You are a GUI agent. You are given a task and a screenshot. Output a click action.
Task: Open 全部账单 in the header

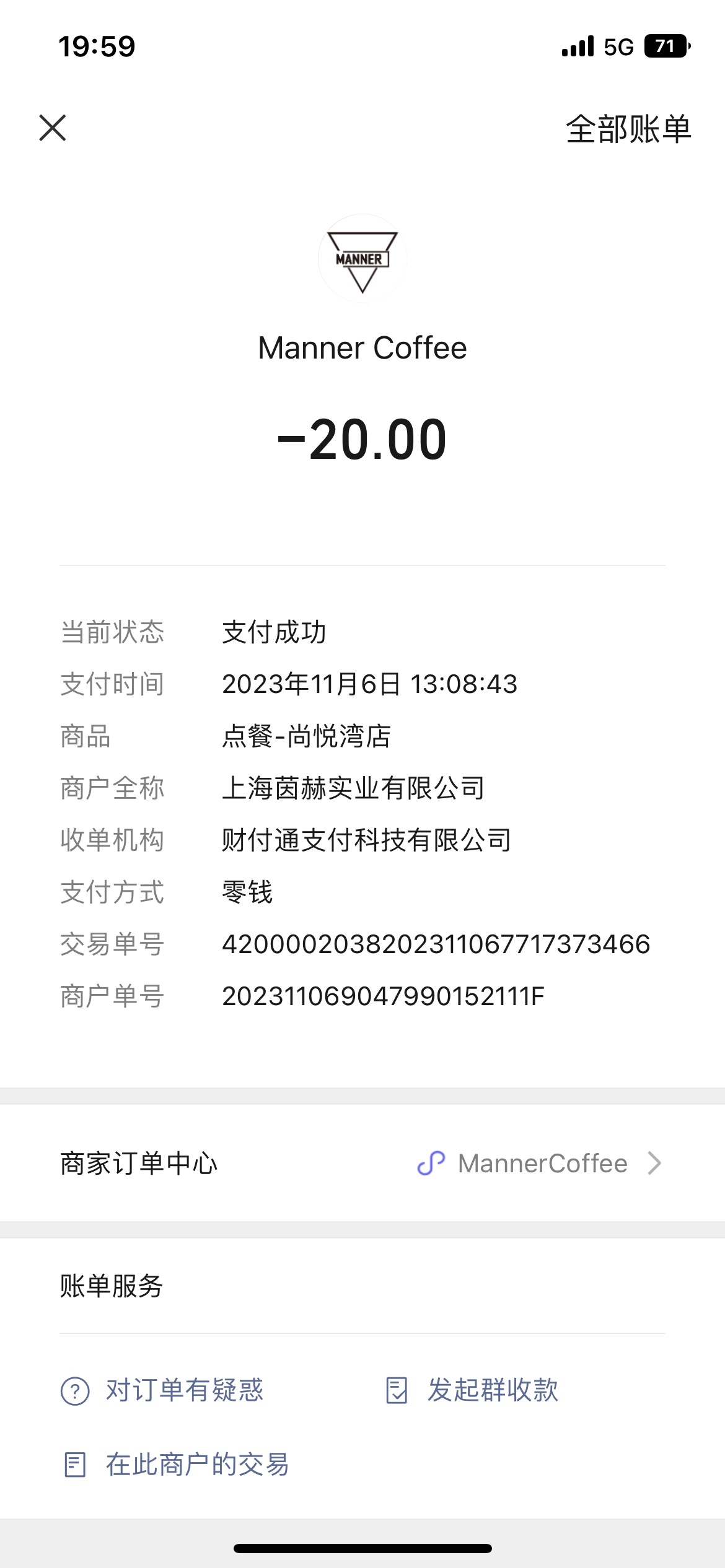click(628, 129)
